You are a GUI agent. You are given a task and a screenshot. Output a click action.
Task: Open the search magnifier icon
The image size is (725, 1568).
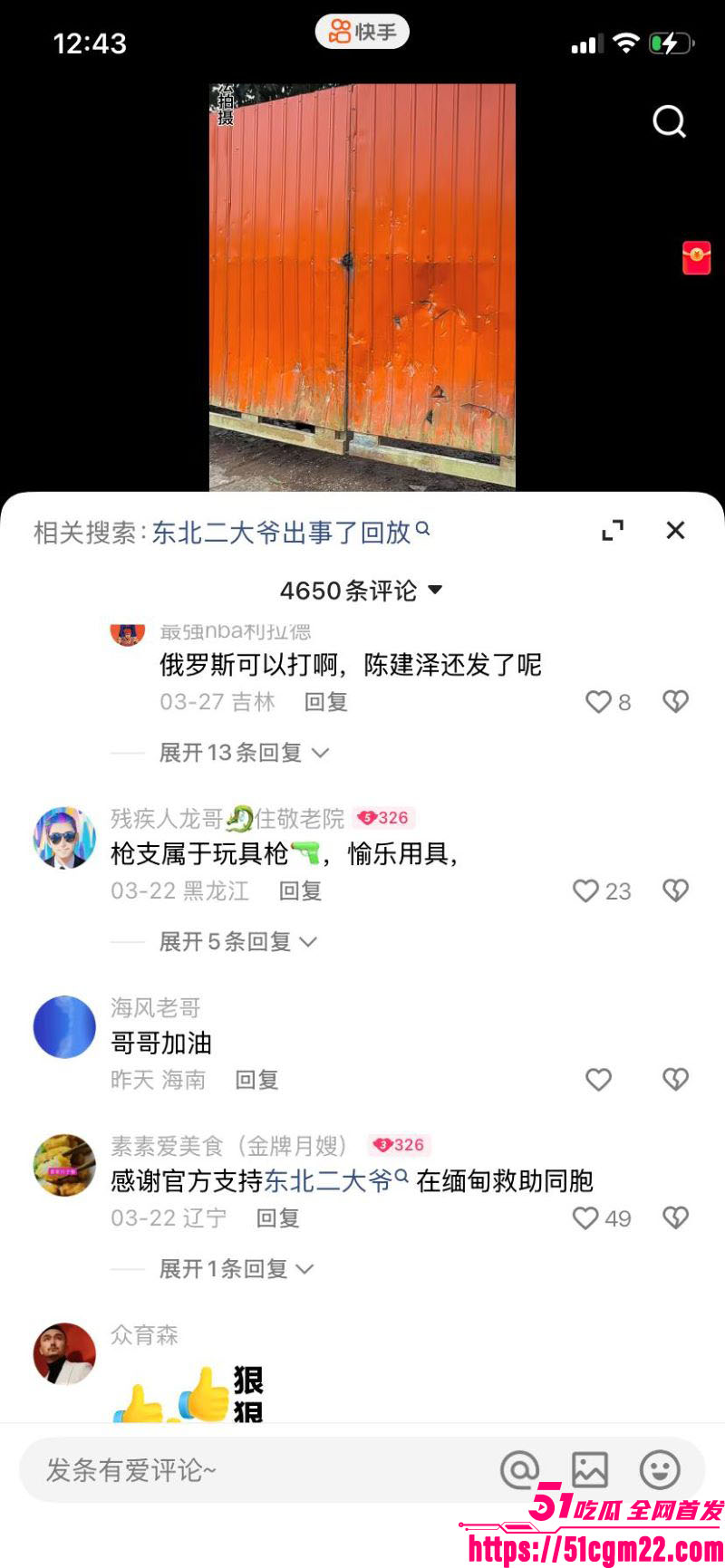(669, 122)
